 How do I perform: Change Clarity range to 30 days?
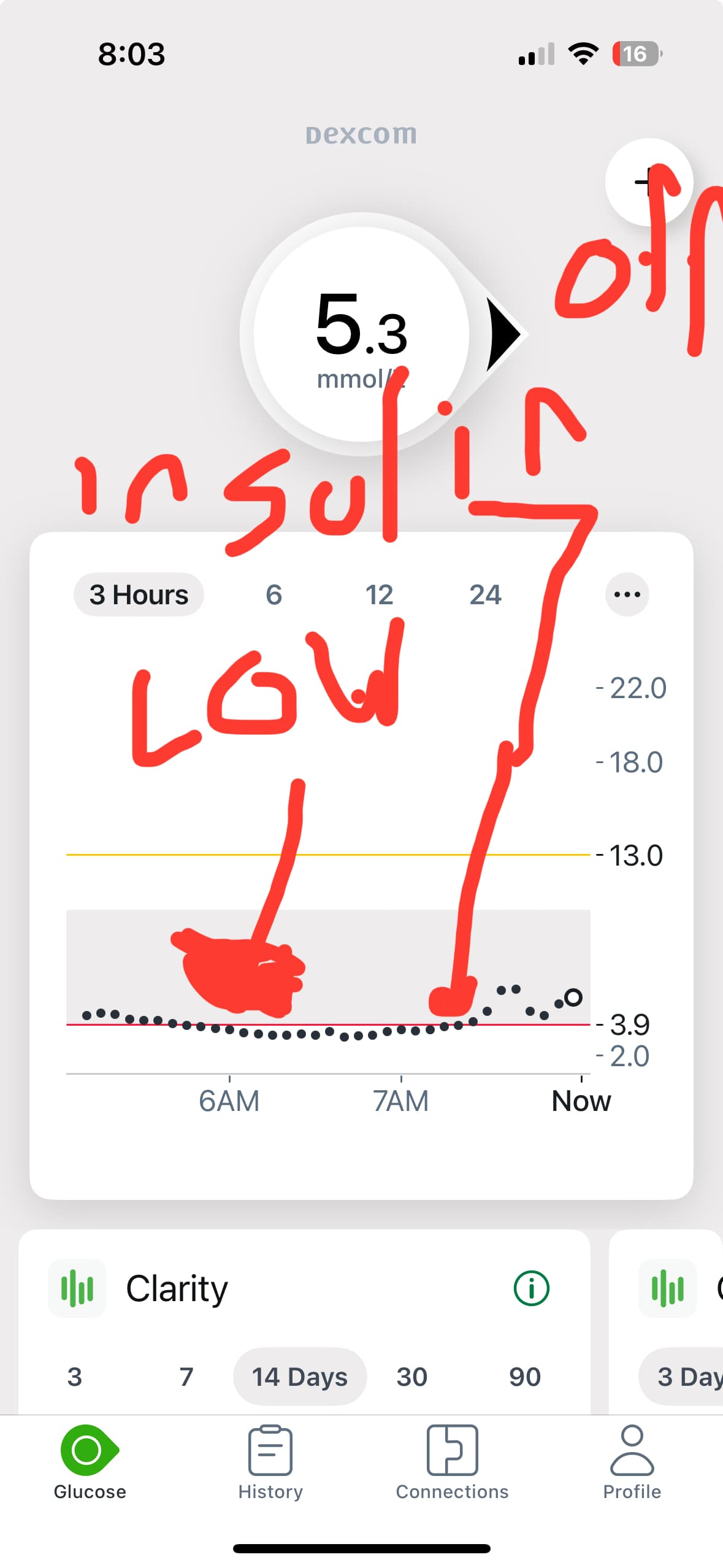pos(411,1376)
